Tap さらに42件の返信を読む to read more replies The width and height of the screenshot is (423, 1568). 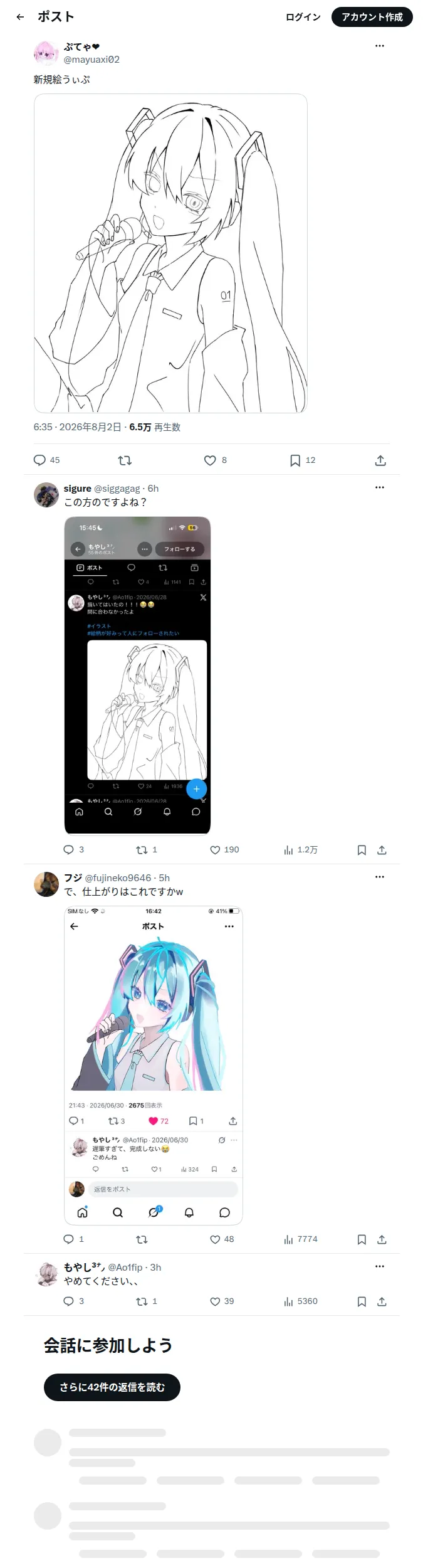(x=112, y=1387)
